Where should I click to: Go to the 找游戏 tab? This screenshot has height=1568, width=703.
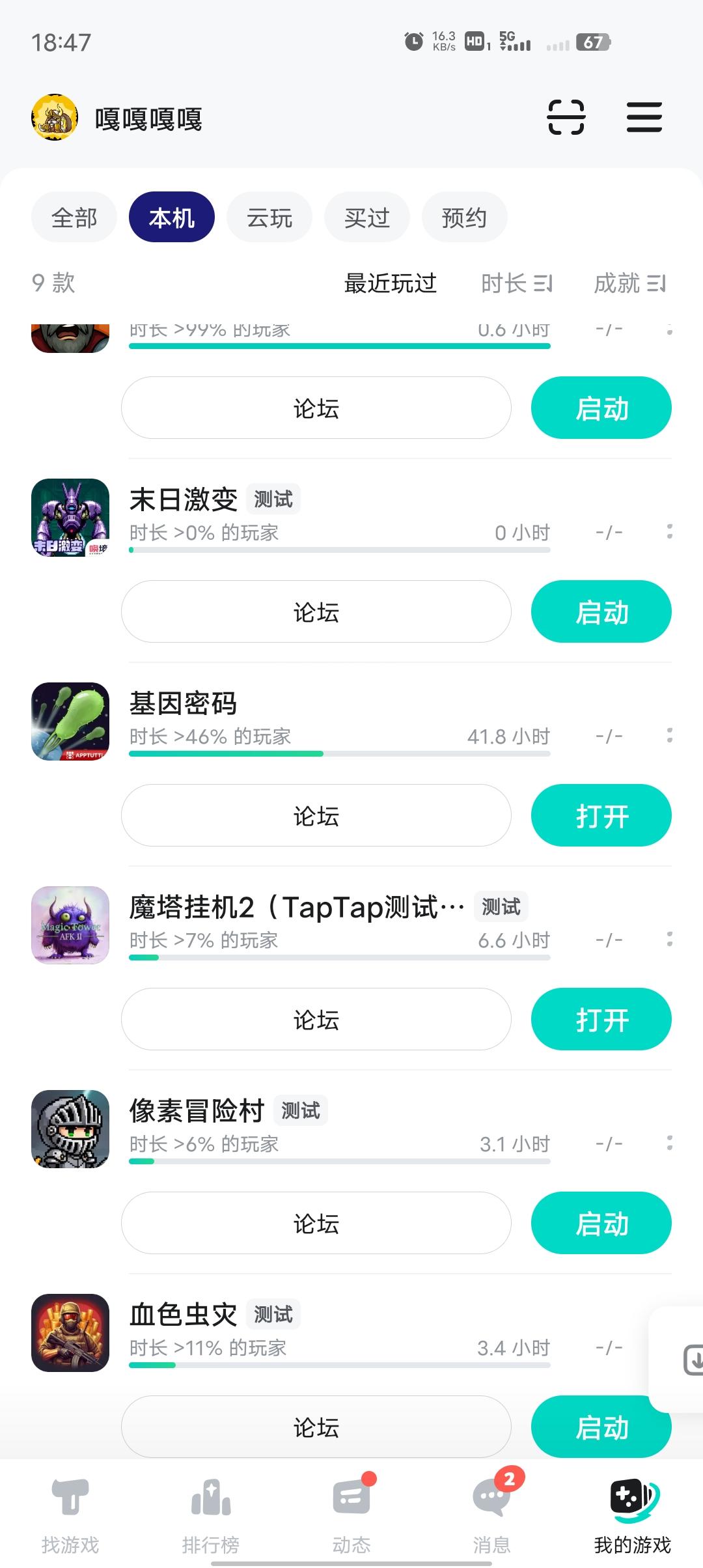[70, 1515]
